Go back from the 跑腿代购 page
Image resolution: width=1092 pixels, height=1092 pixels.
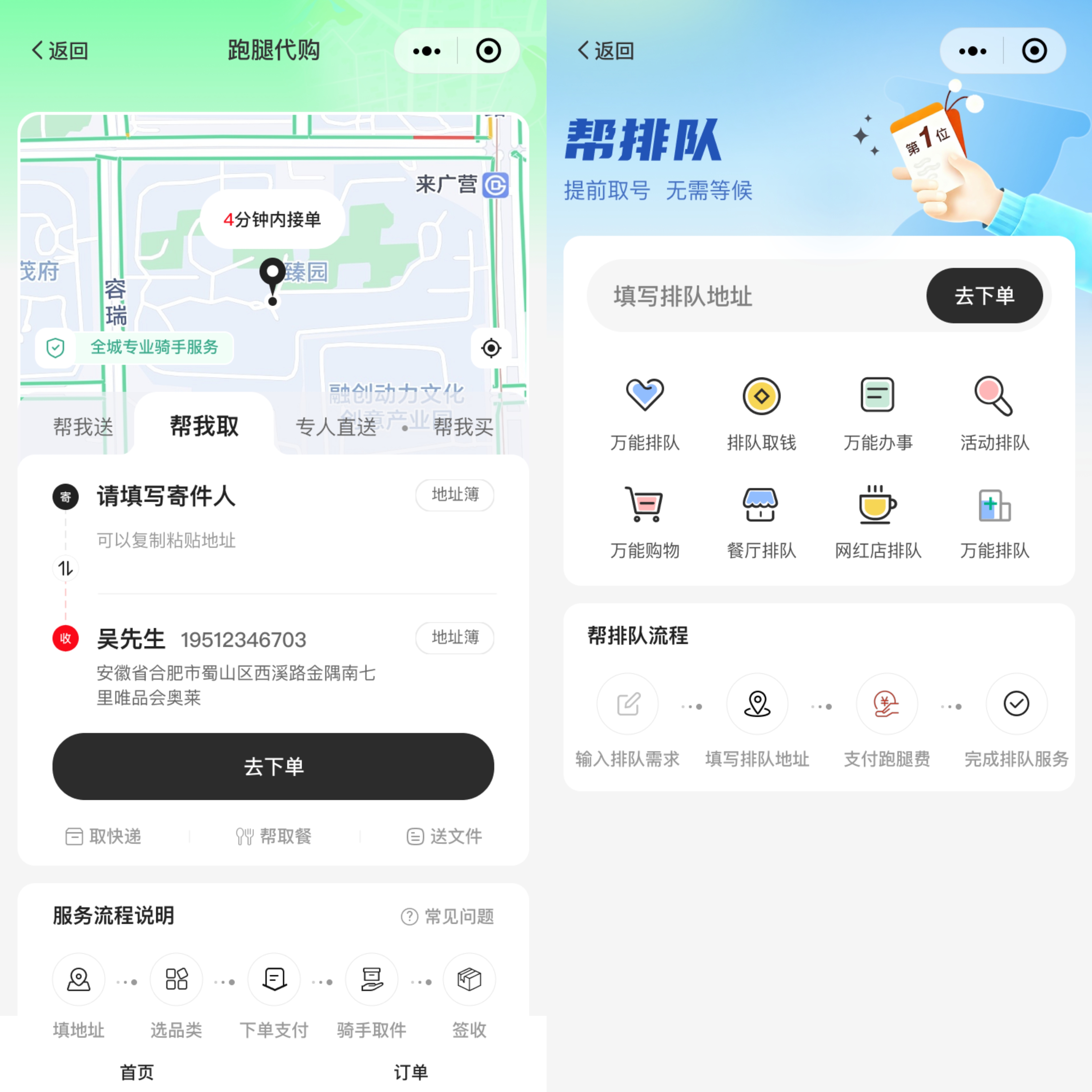coord(59,51)
